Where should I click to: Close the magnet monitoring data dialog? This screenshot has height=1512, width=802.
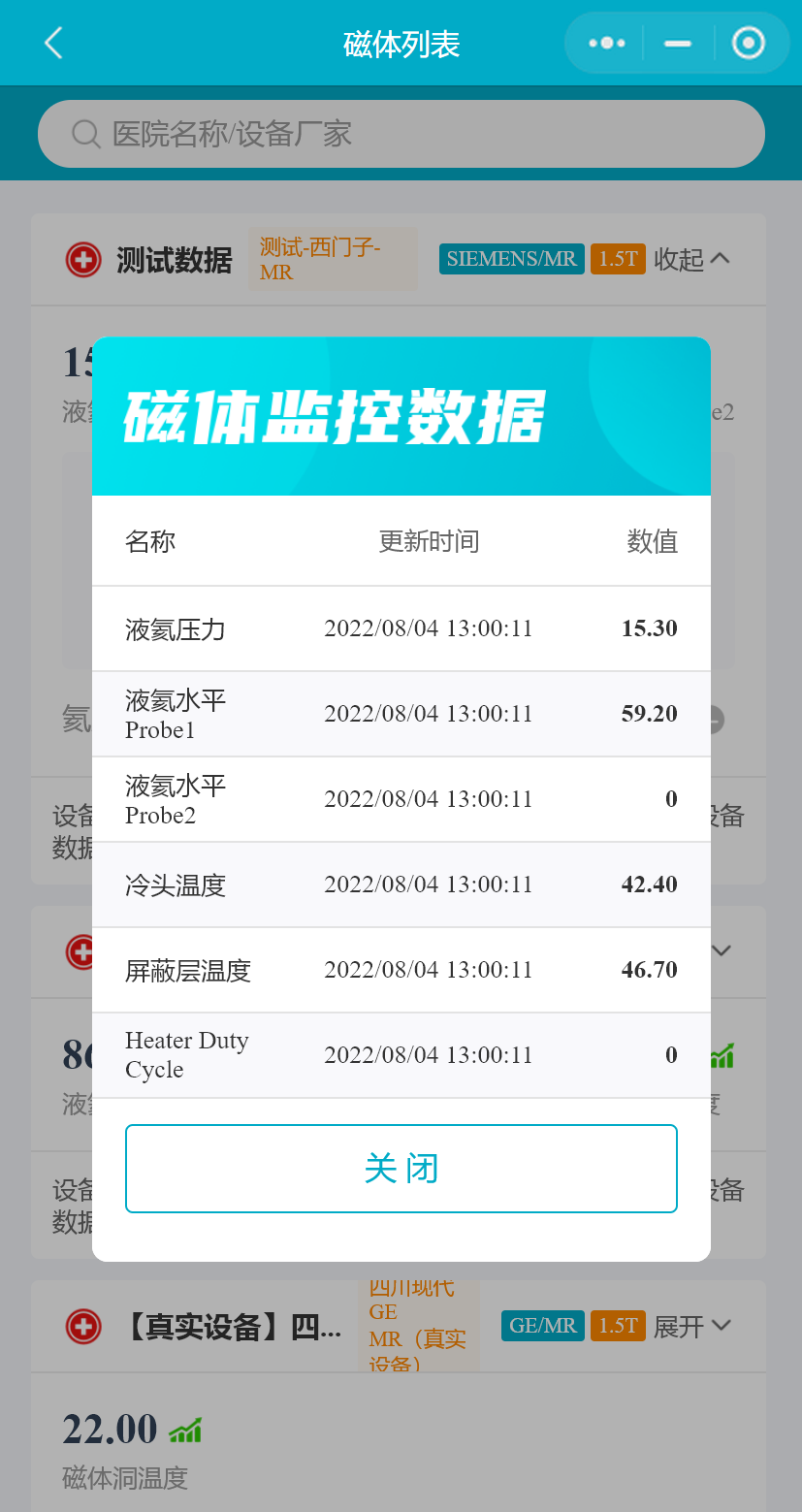click(x=401, y=1168)
